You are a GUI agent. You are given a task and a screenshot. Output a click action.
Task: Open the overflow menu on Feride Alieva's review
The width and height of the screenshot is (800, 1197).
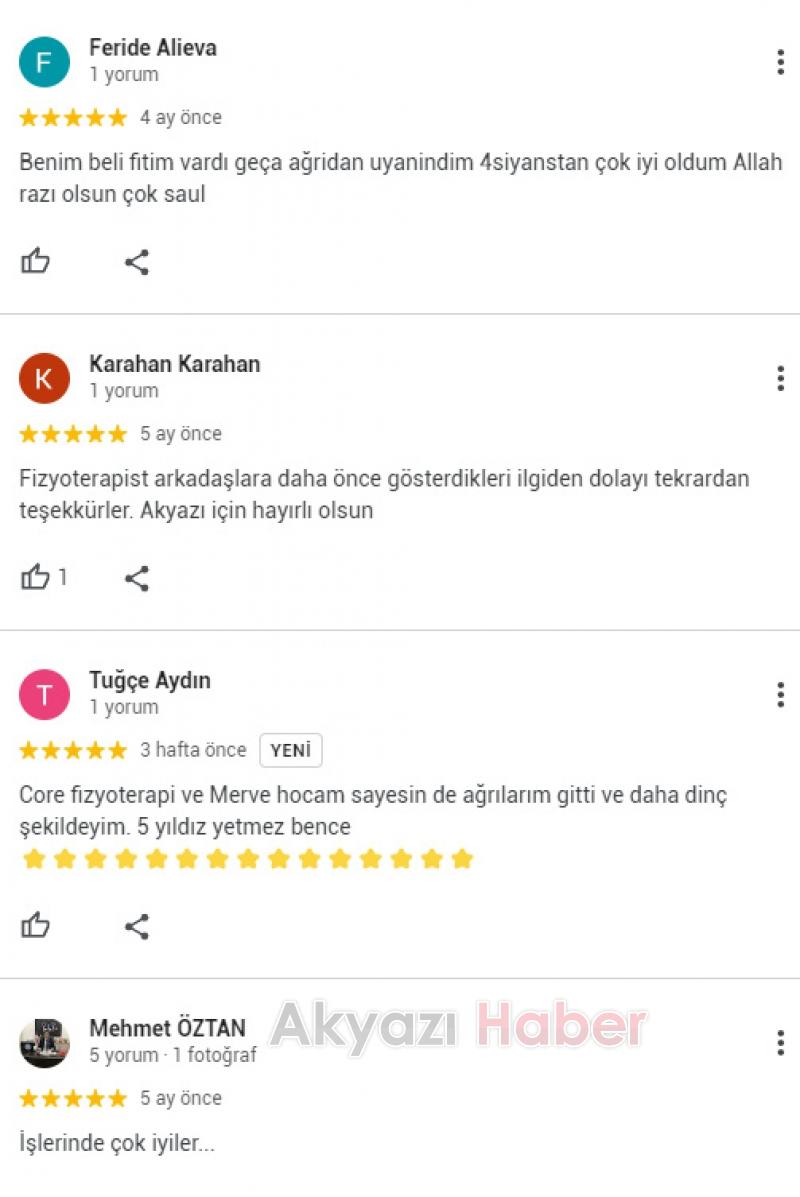[780, 61]
